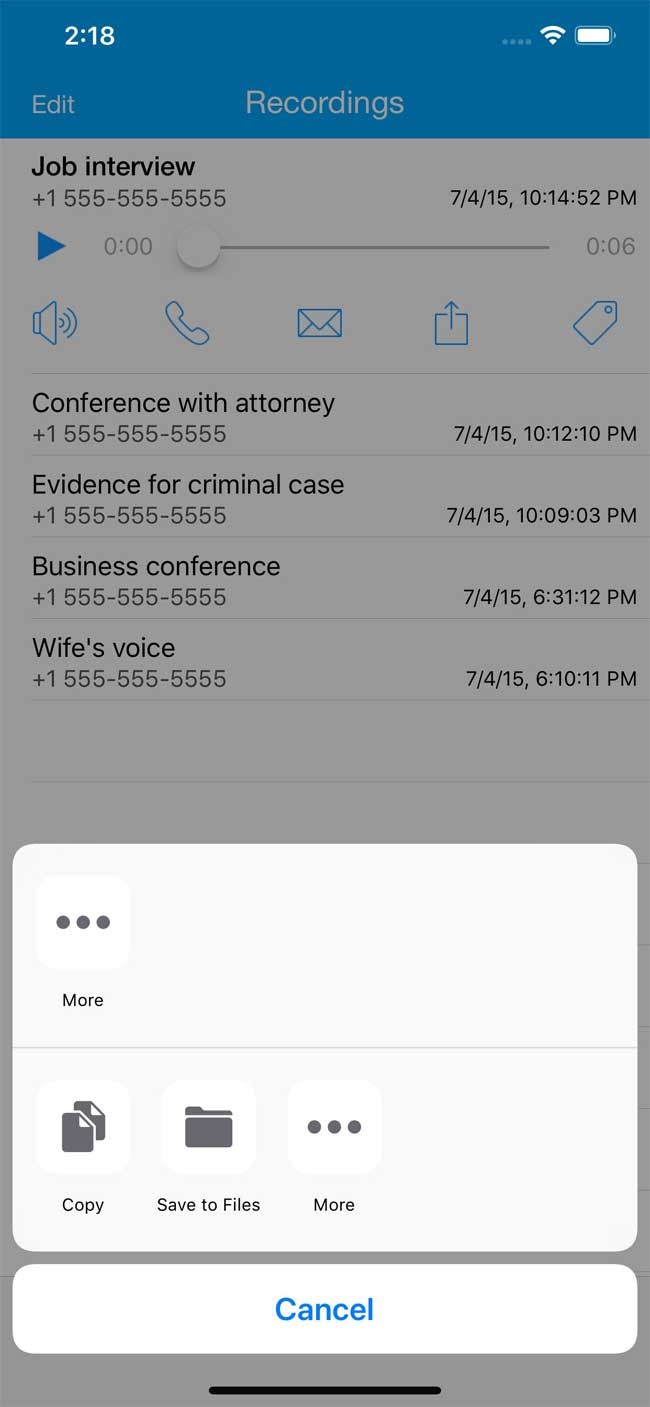Open More in the top app row

pyautogui.click(x=83, y=923)
